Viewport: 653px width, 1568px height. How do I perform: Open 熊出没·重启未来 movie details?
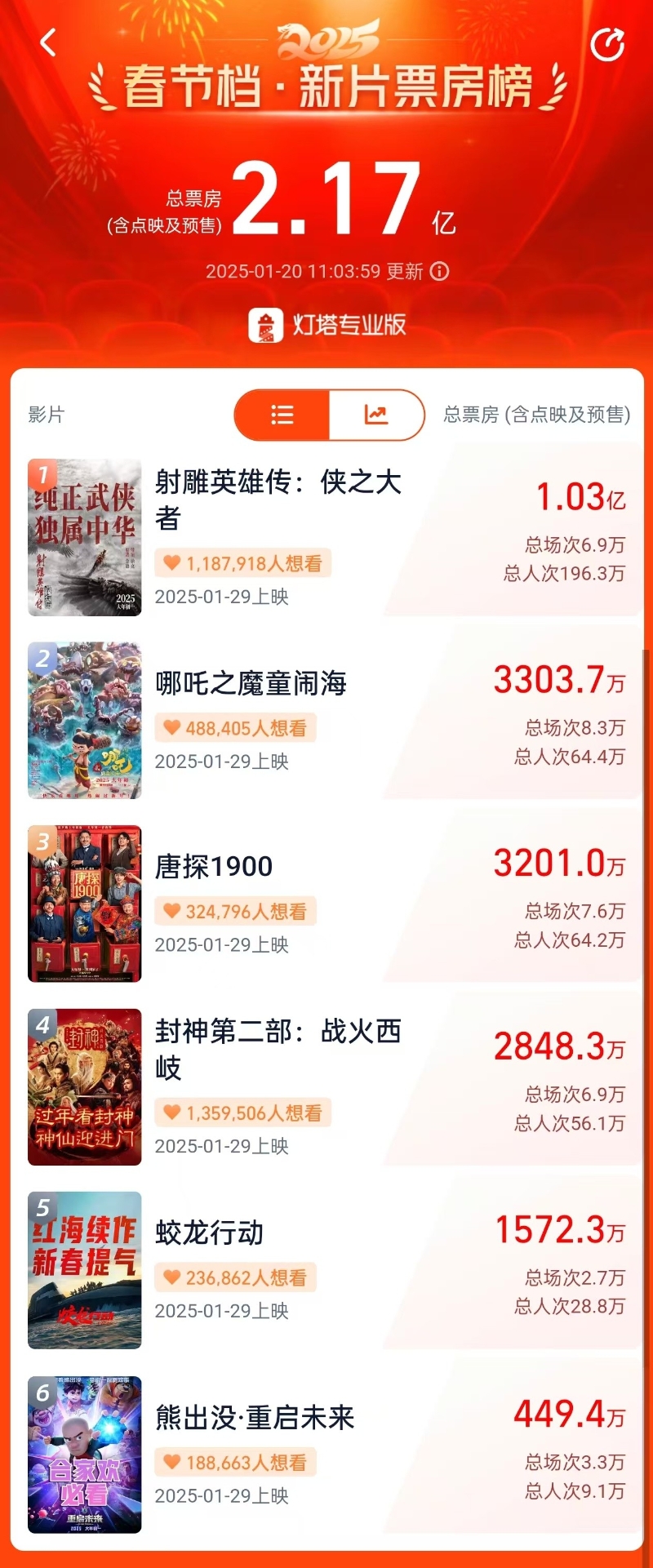(x=255, y=1418)
